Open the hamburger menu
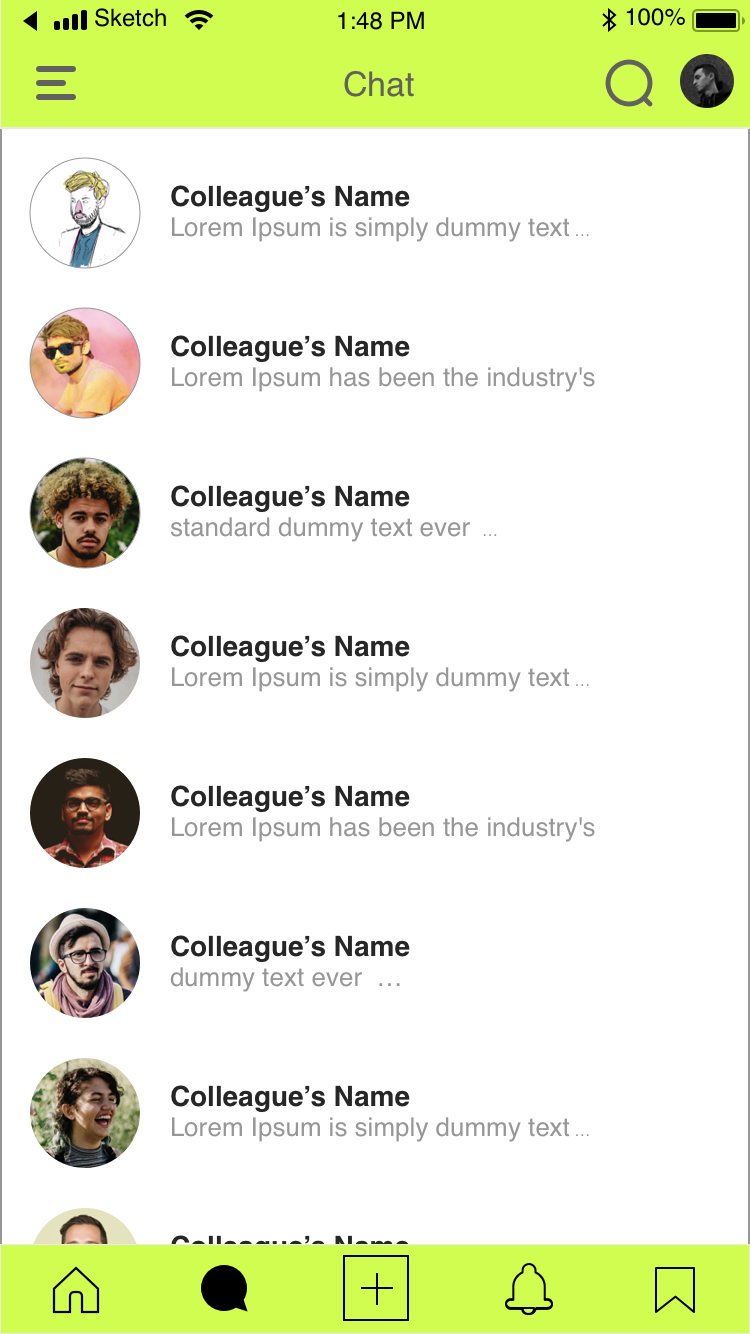The width and height of the screenshot is (750, 1334). (56, 83)
